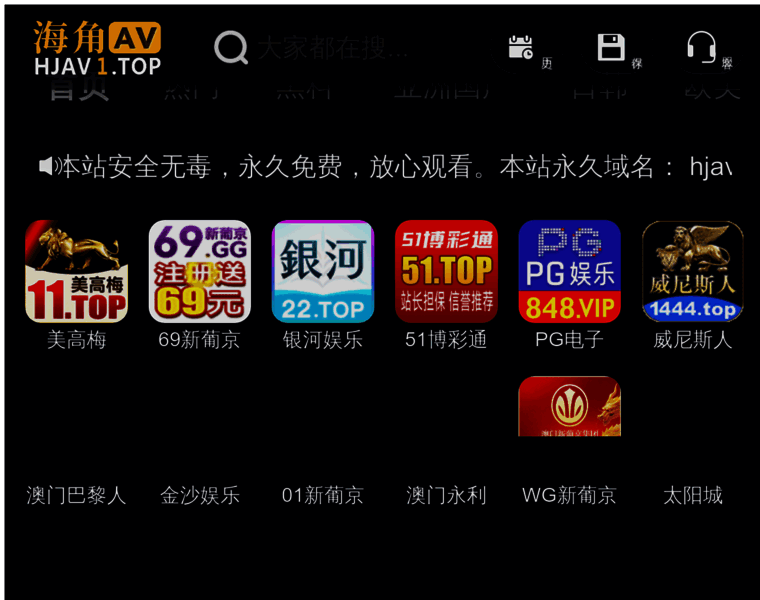760x600 pixels.
Task: Open the 69新葡京 tile
Action: pyautogui.click(x=199, y=272)
